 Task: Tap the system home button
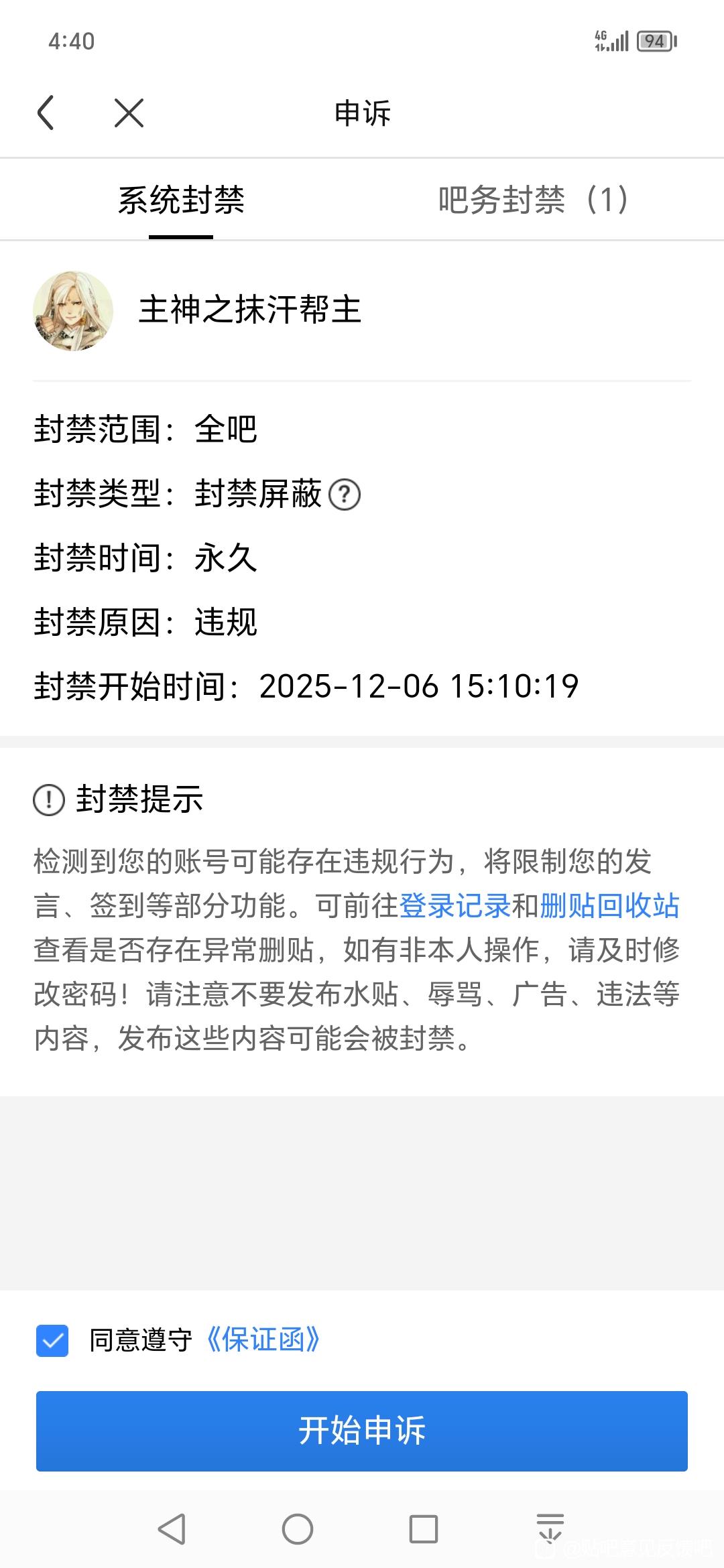[298, 1530]
